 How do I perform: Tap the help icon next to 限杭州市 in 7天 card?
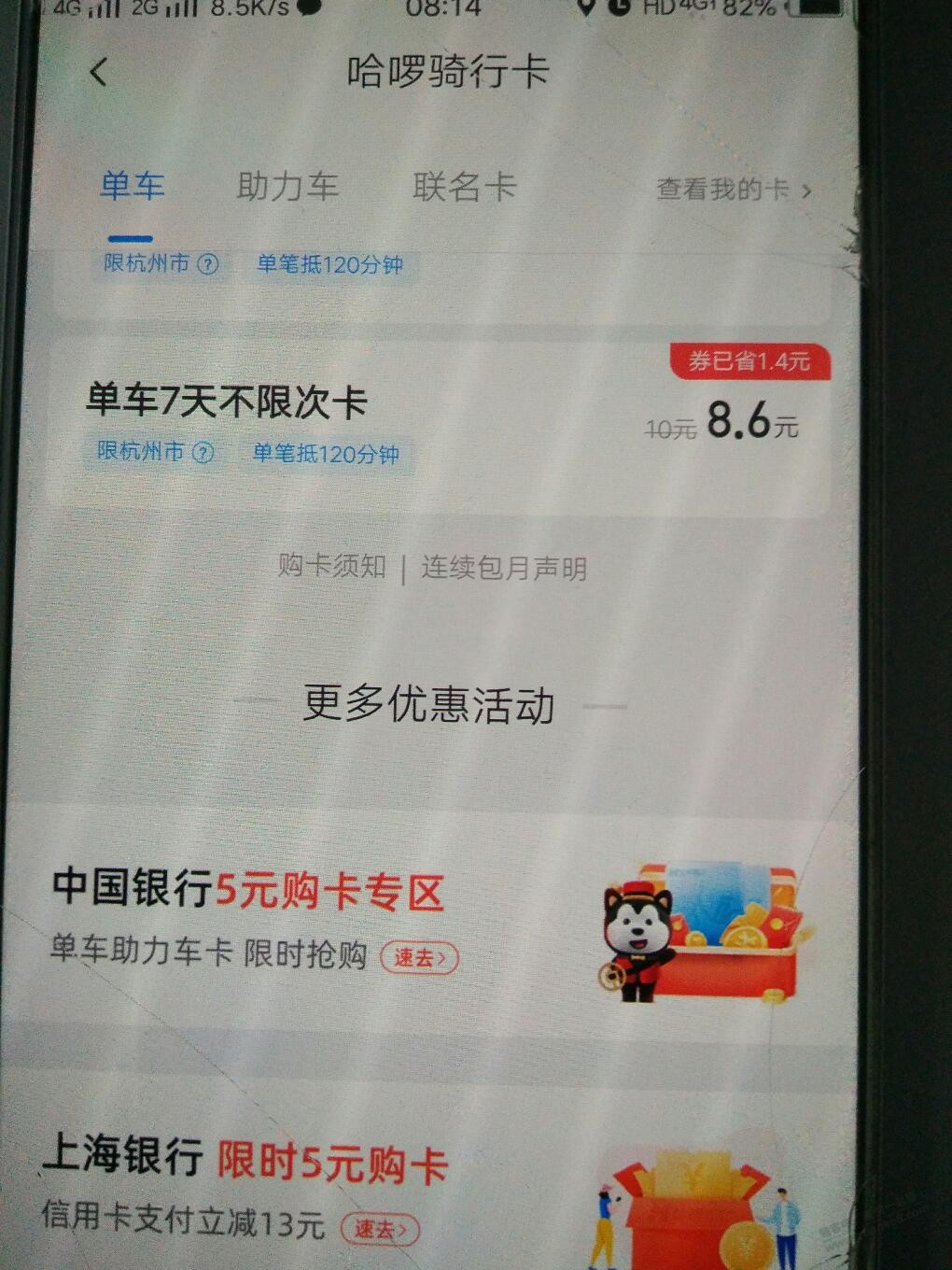pyautogui.click(x=203, y=453)
